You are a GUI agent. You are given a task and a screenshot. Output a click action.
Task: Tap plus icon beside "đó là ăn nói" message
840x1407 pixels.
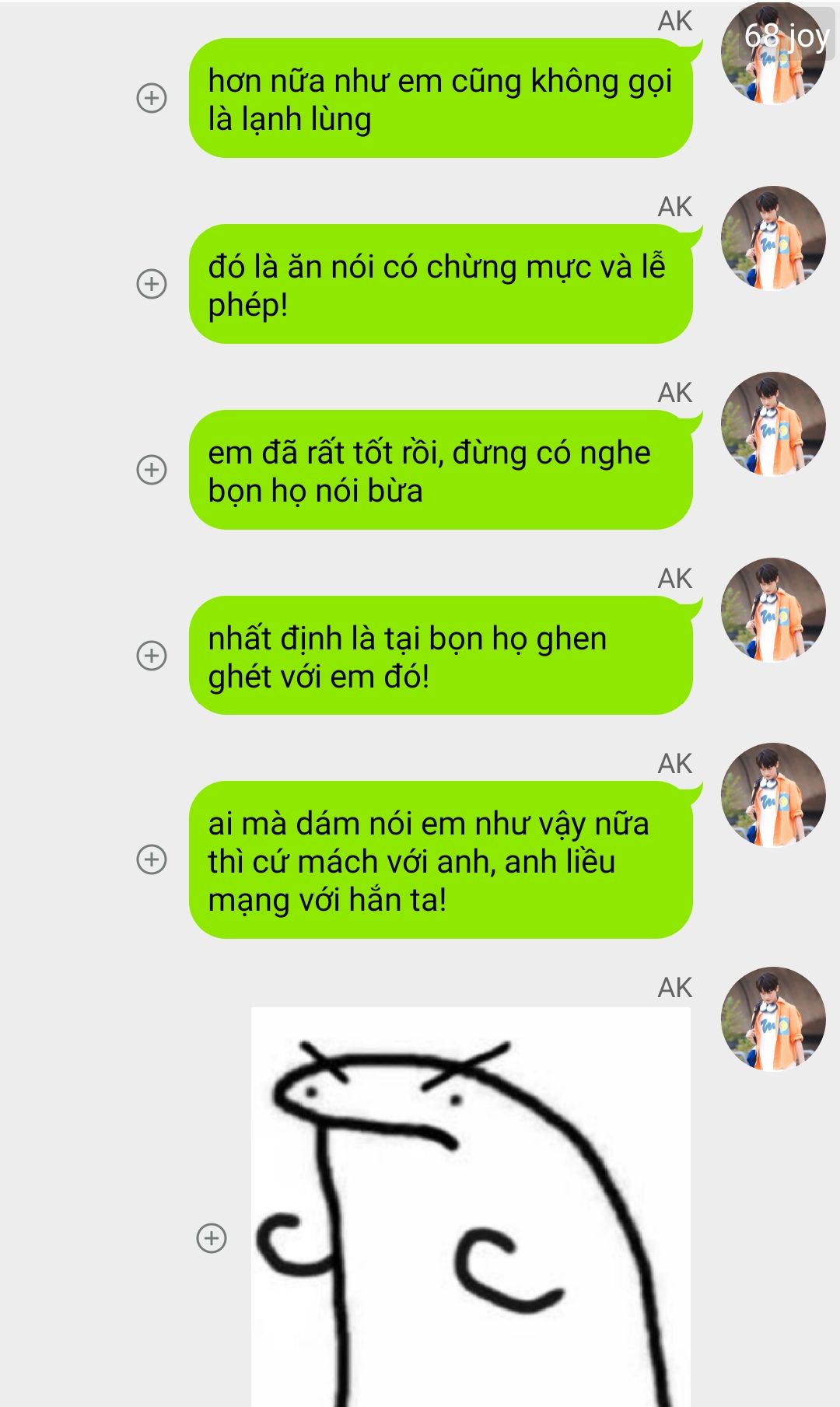[x=152, y=284]
